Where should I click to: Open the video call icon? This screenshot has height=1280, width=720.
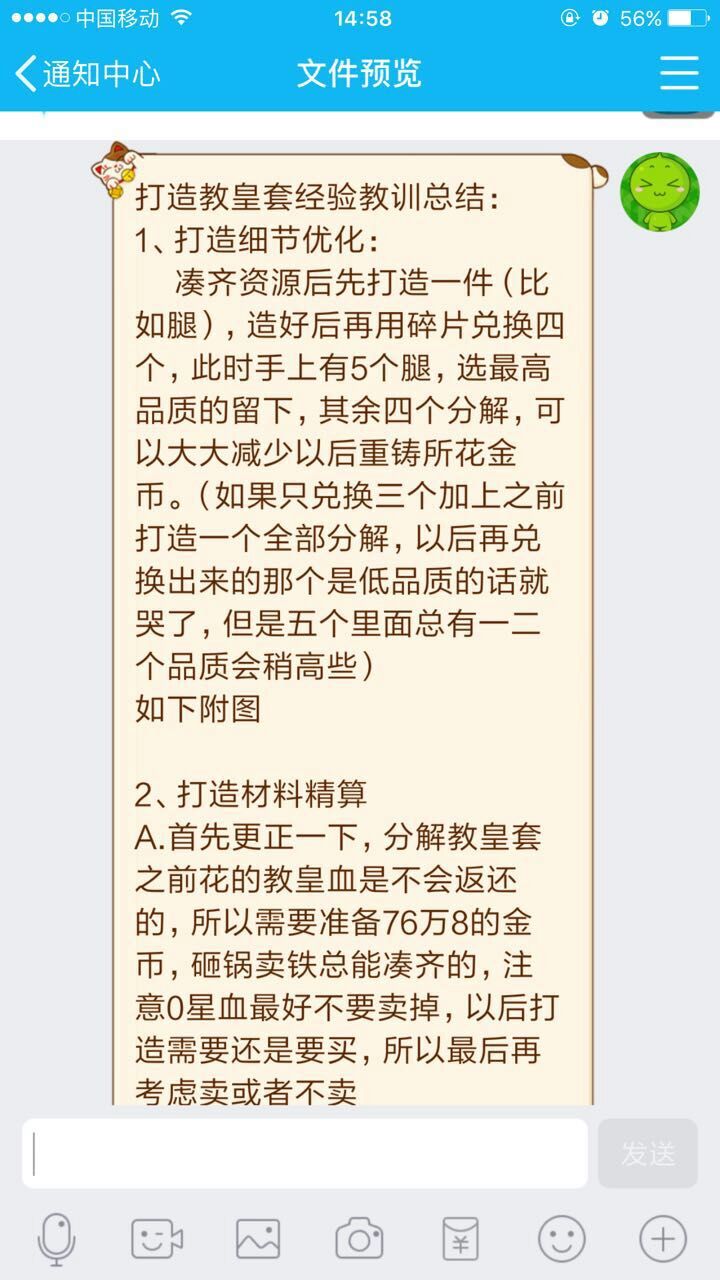157,1239
